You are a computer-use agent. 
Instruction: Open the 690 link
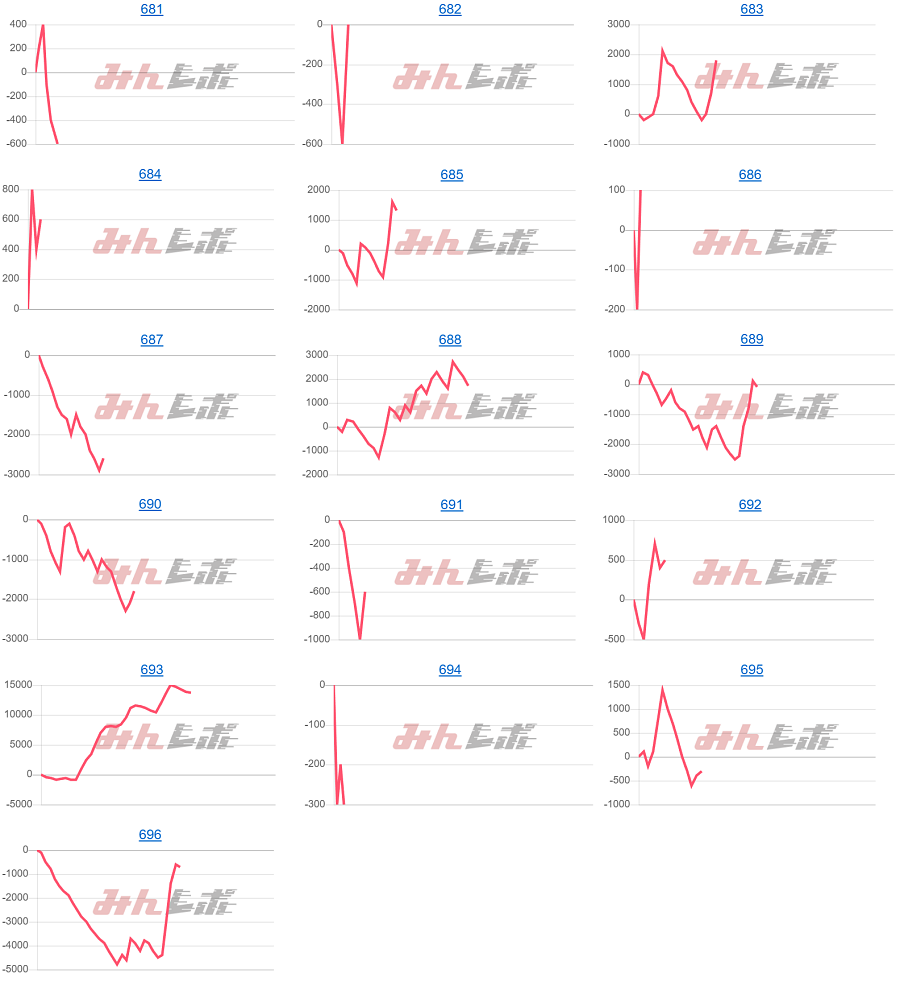click(150, 504)
